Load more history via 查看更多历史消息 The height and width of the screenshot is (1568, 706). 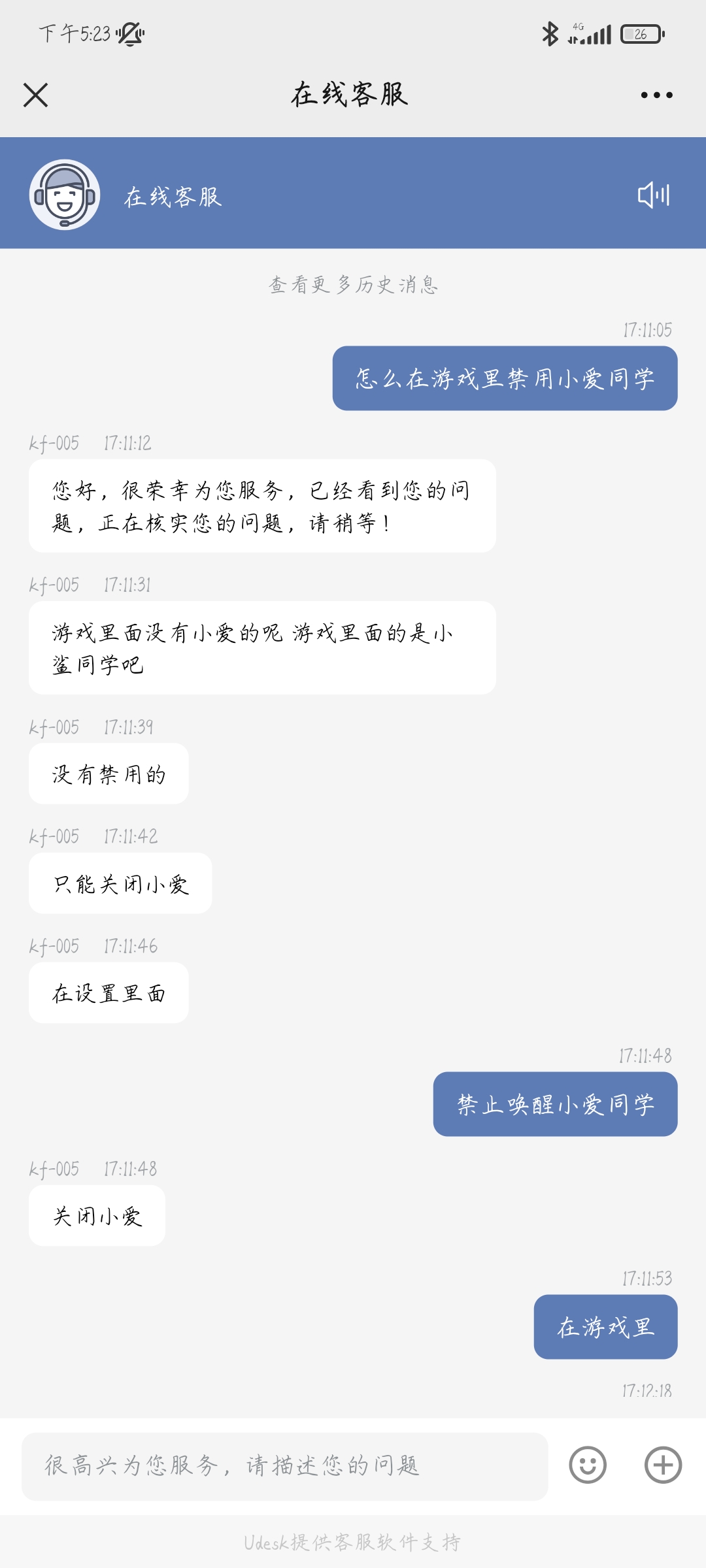coord(353,285)
